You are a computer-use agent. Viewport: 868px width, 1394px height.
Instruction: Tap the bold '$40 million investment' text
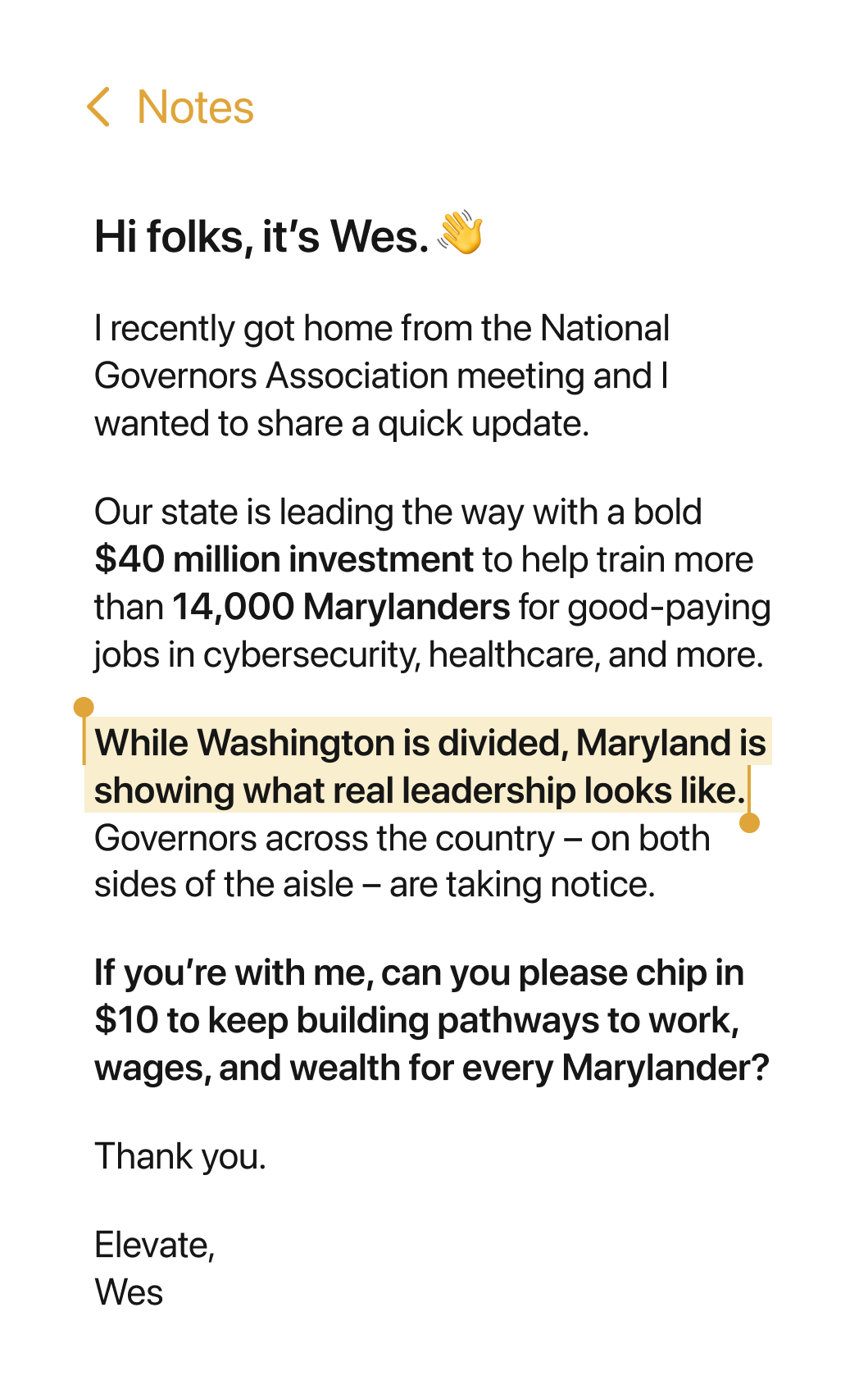[283, 558]
